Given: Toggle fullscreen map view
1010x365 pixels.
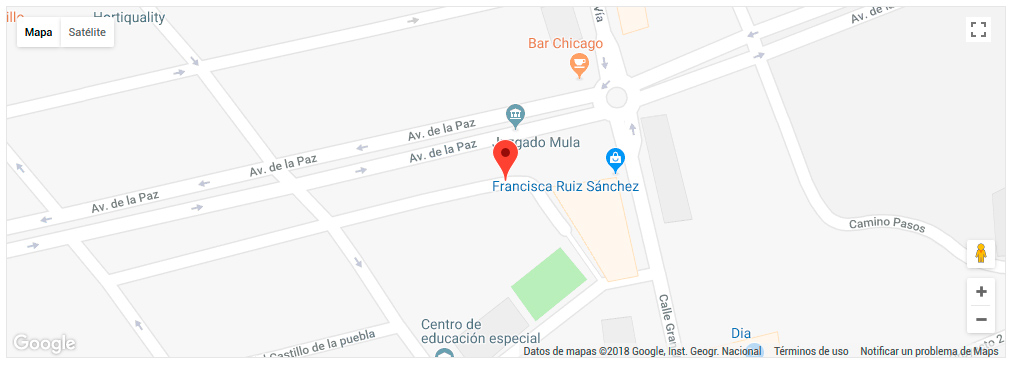Looking at the screenshot, I should pos(978,30).
